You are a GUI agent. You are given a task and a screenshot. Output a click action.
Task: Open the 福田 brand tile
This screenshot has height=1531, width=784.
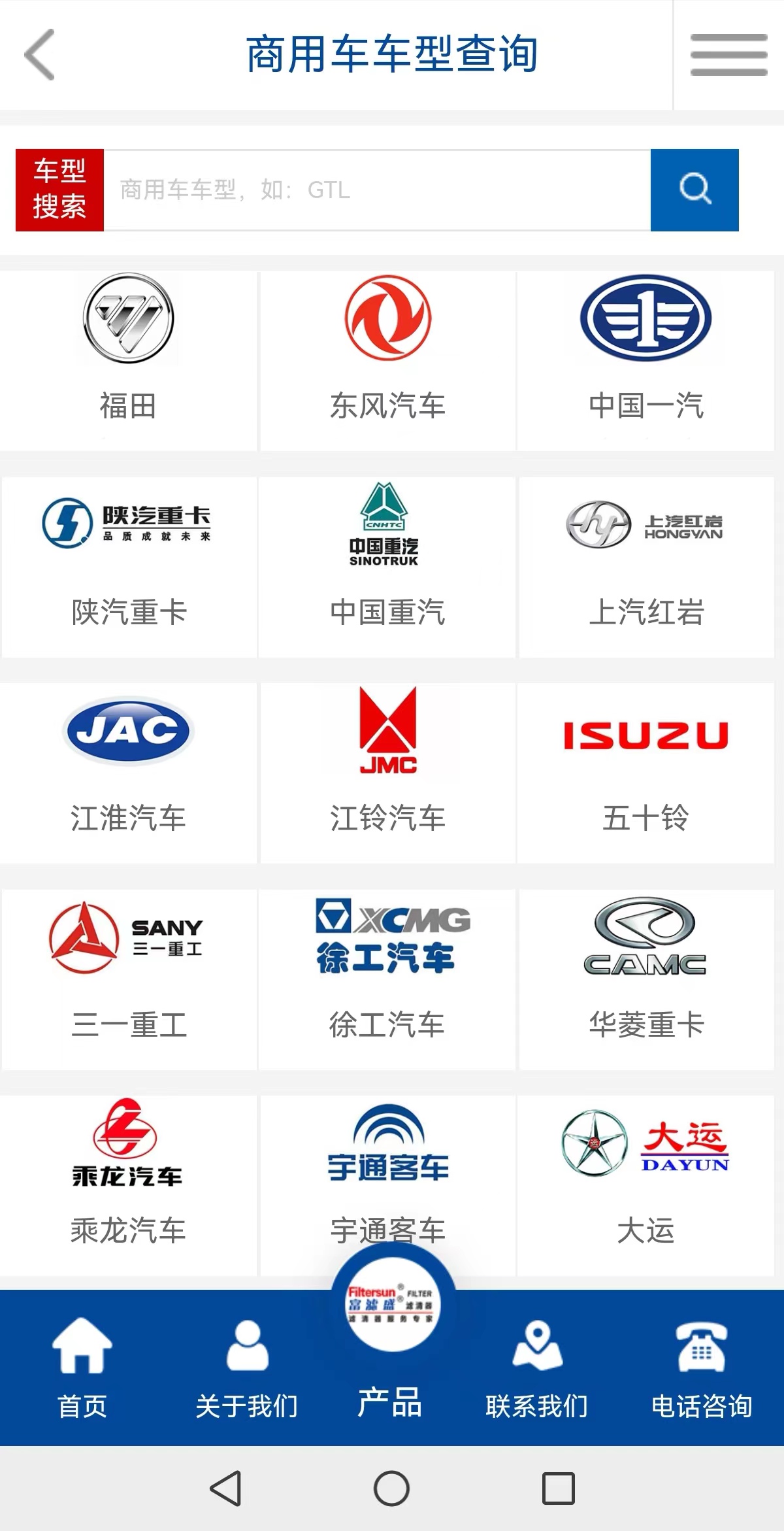pos(128,360)
